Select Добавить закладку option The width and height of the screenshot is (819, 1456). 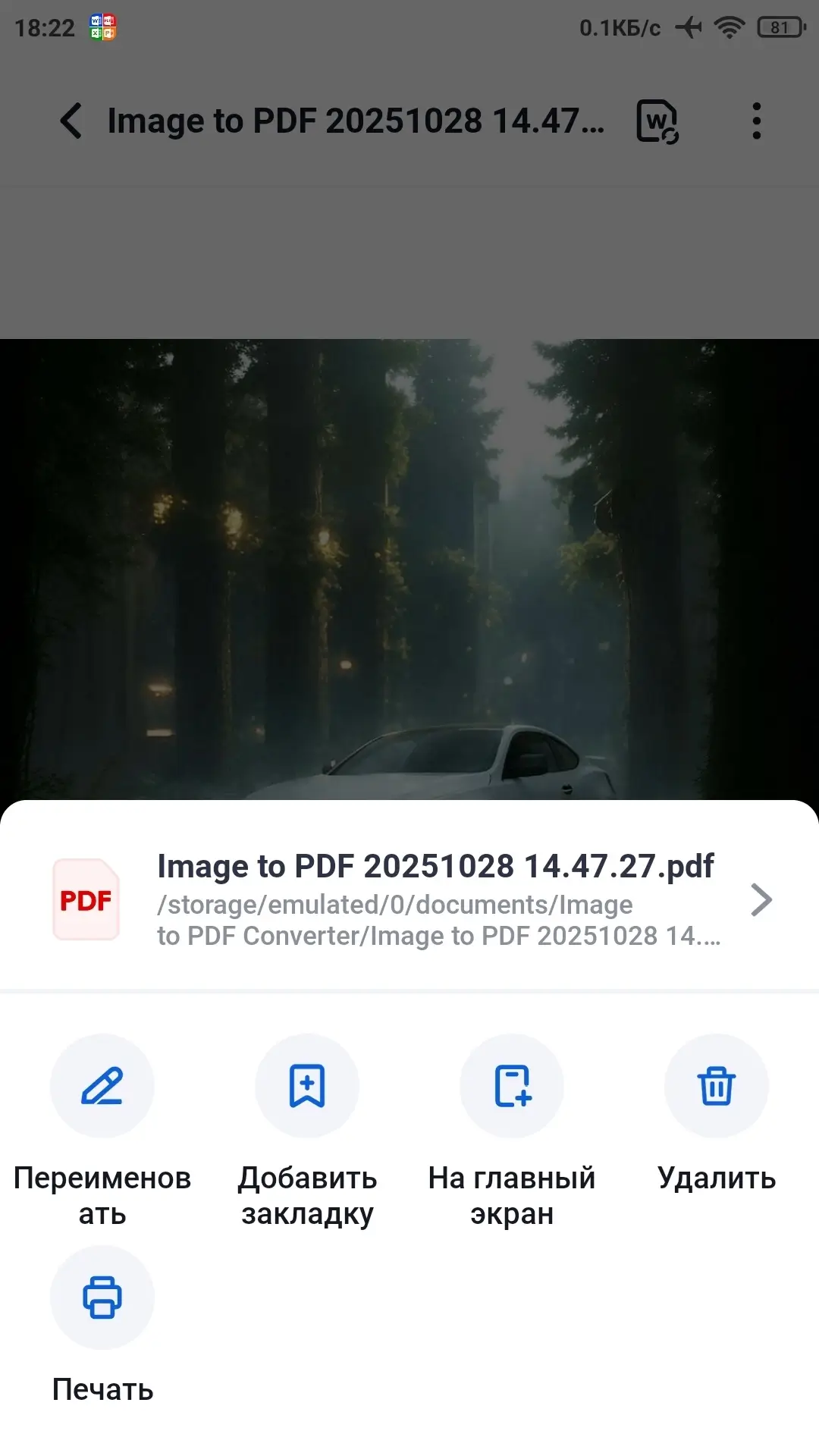[307, 1087]
